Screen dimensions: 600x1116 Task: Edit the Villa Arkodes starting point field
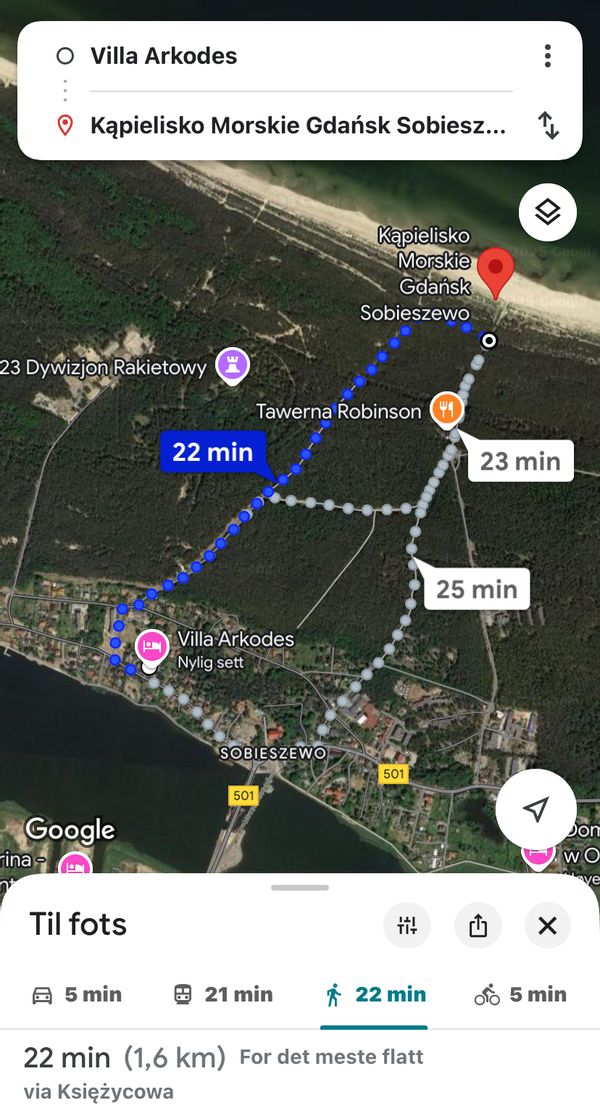290,56
